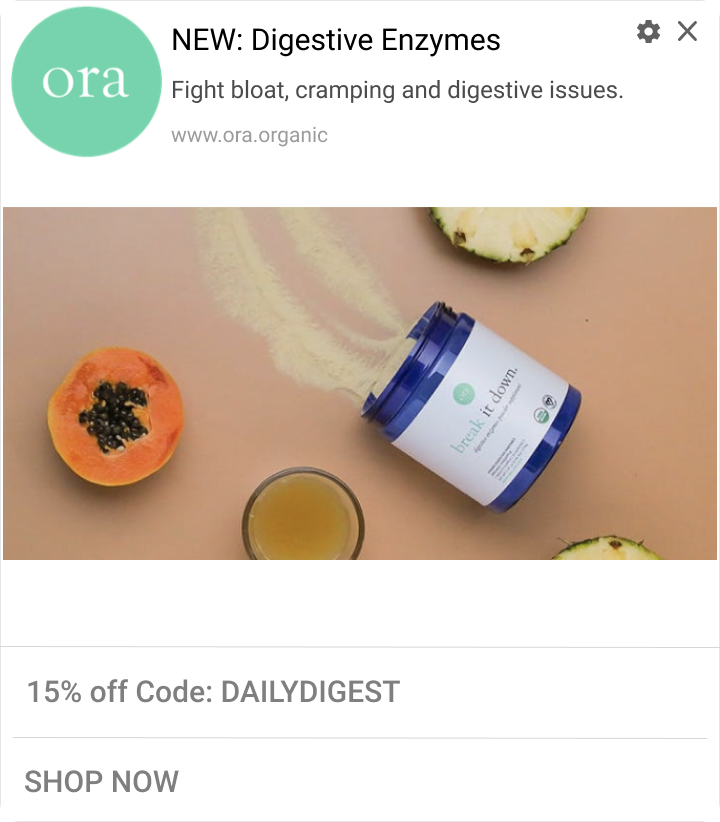Tap the 15% off Code: DAILYDIGEST action
720x822 pixels.
[213, 692]
